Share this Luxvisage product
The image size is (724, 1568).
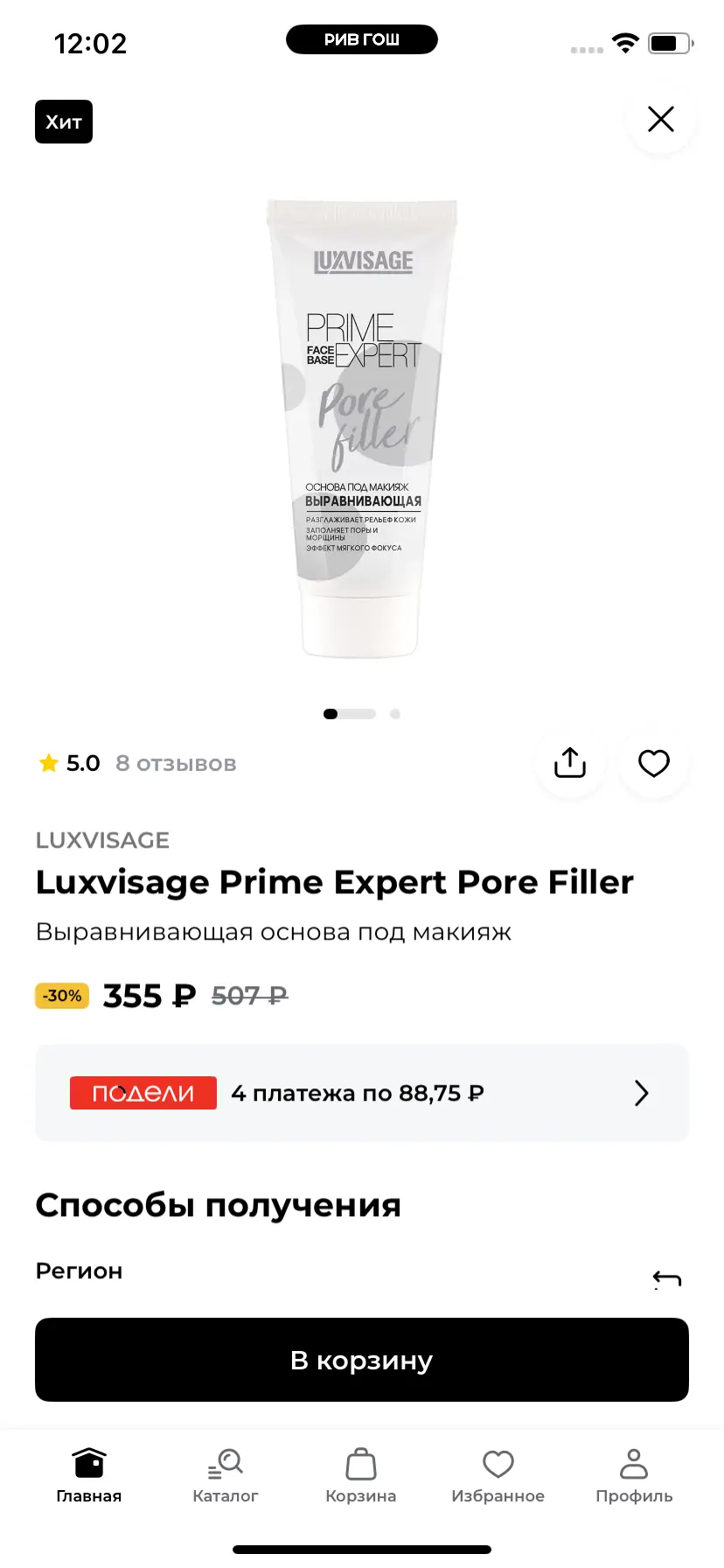[x=569, y=763]
